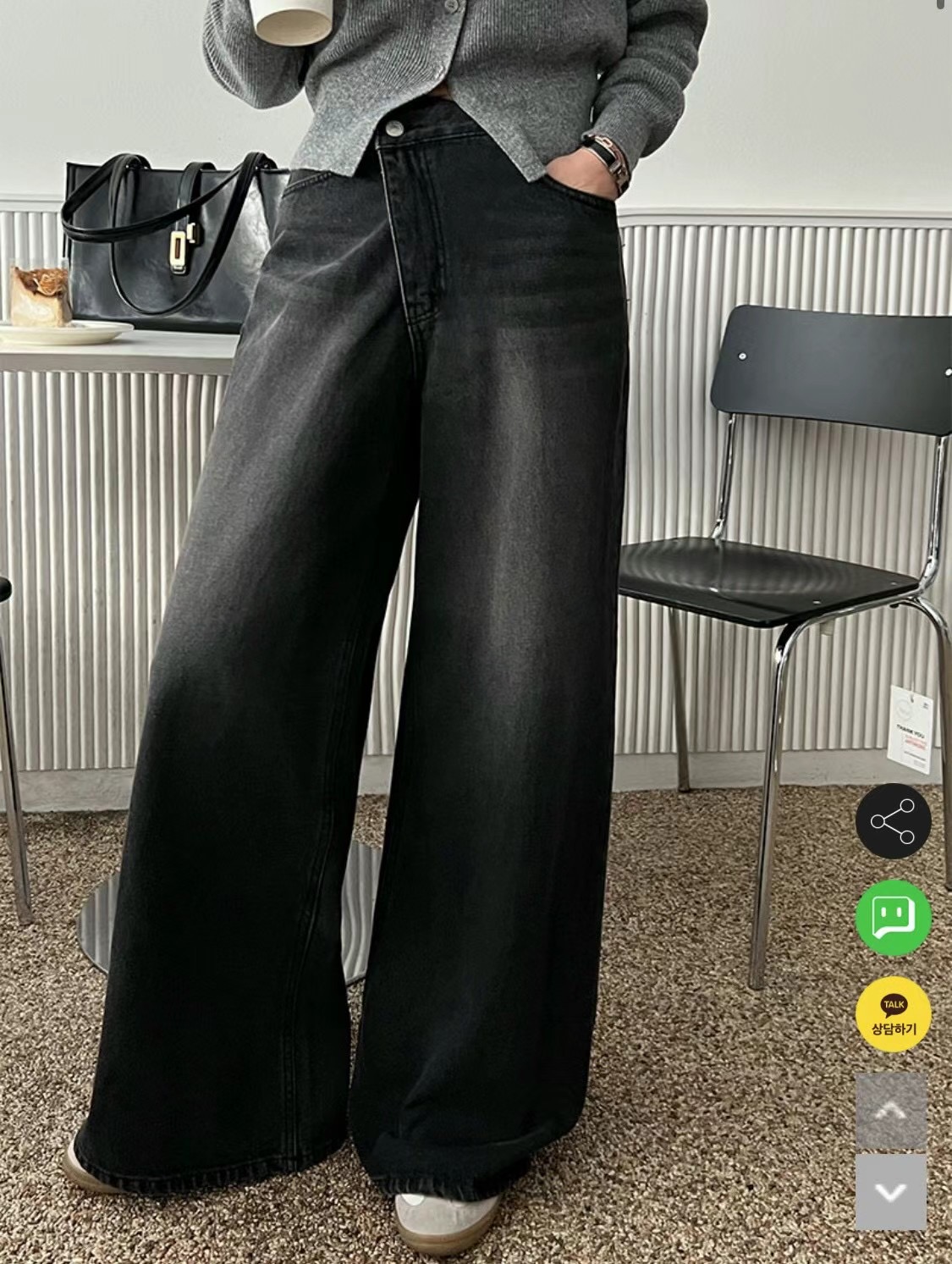Share this product page
The image size is (952, 1264).
(893, 821)
